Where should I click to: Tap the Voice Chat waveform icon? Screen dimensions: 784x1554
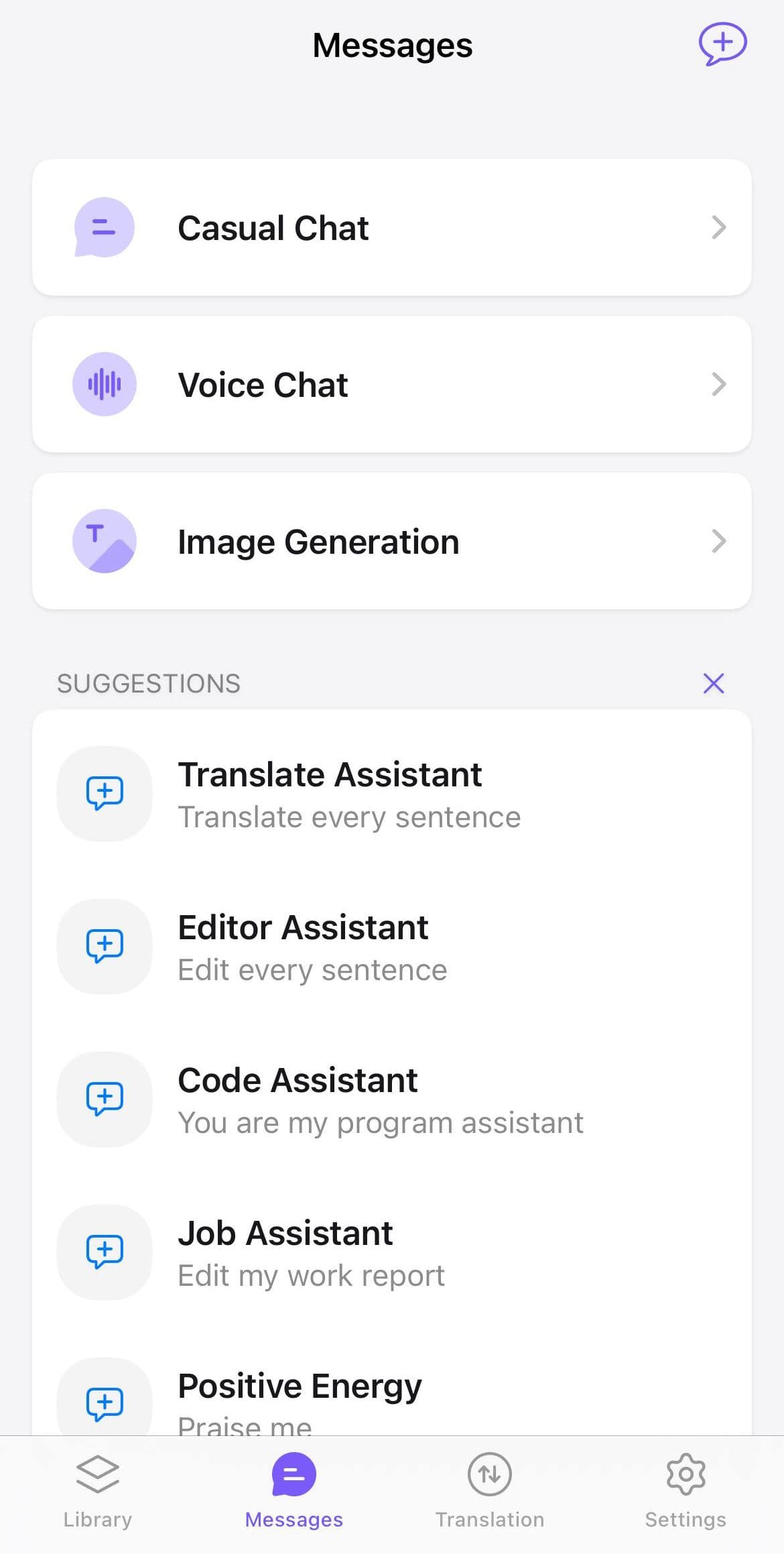point(104,384)
